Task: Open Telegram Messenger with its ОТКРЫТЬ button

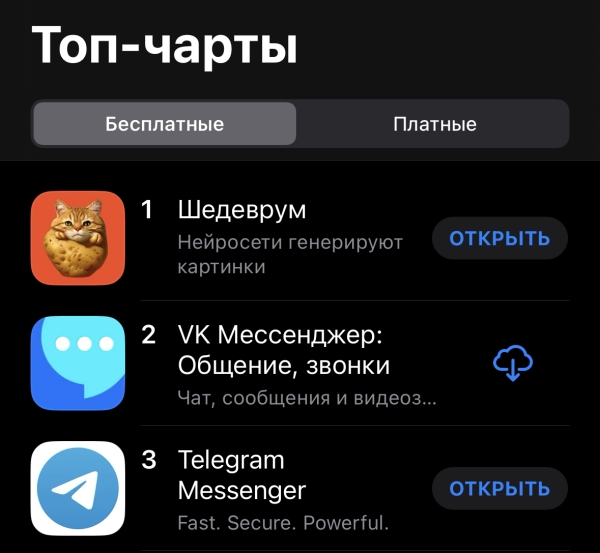Action: 499,489
